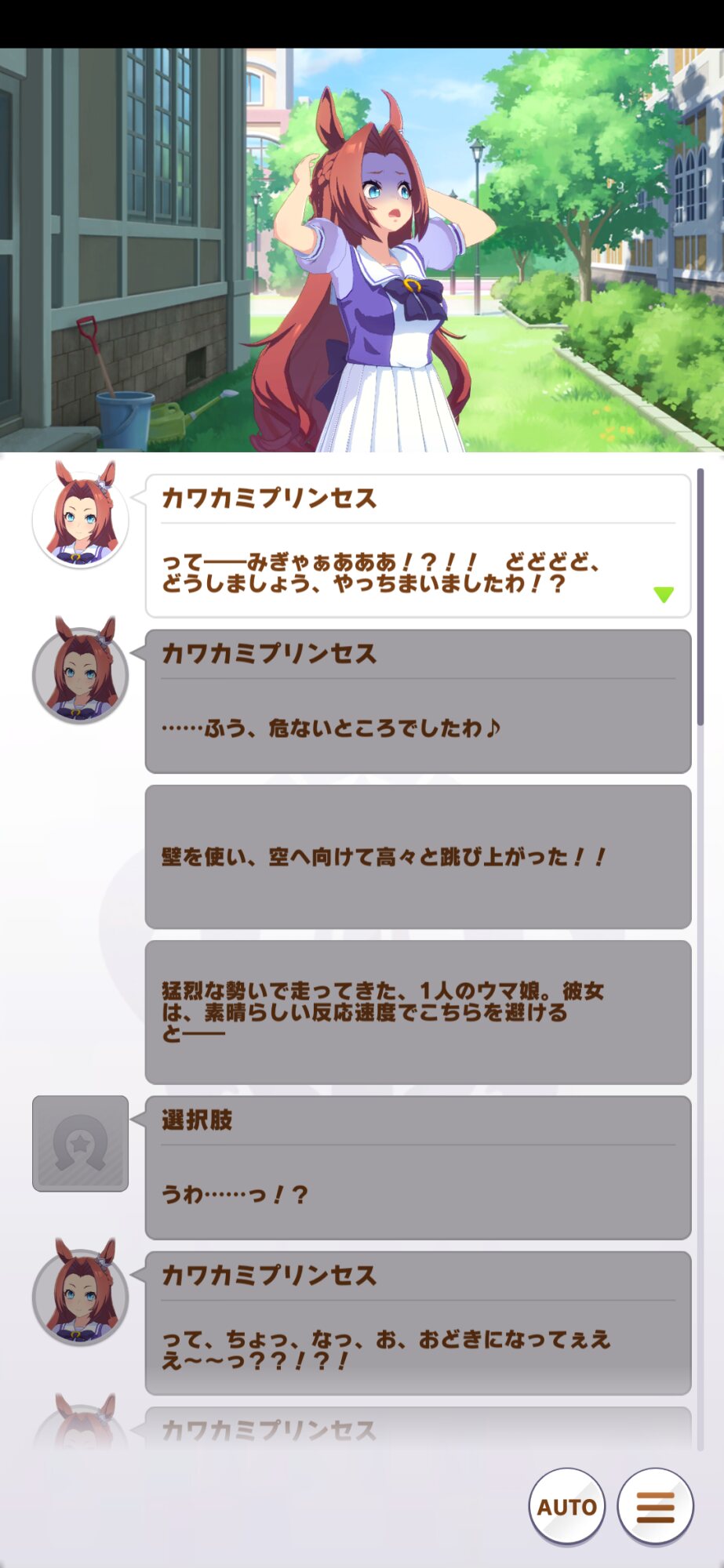Advance the current dialogue with the green arrow
The width and height of the screenshot is (724, 1568).
pyautogui.click(x=664, y=594)
